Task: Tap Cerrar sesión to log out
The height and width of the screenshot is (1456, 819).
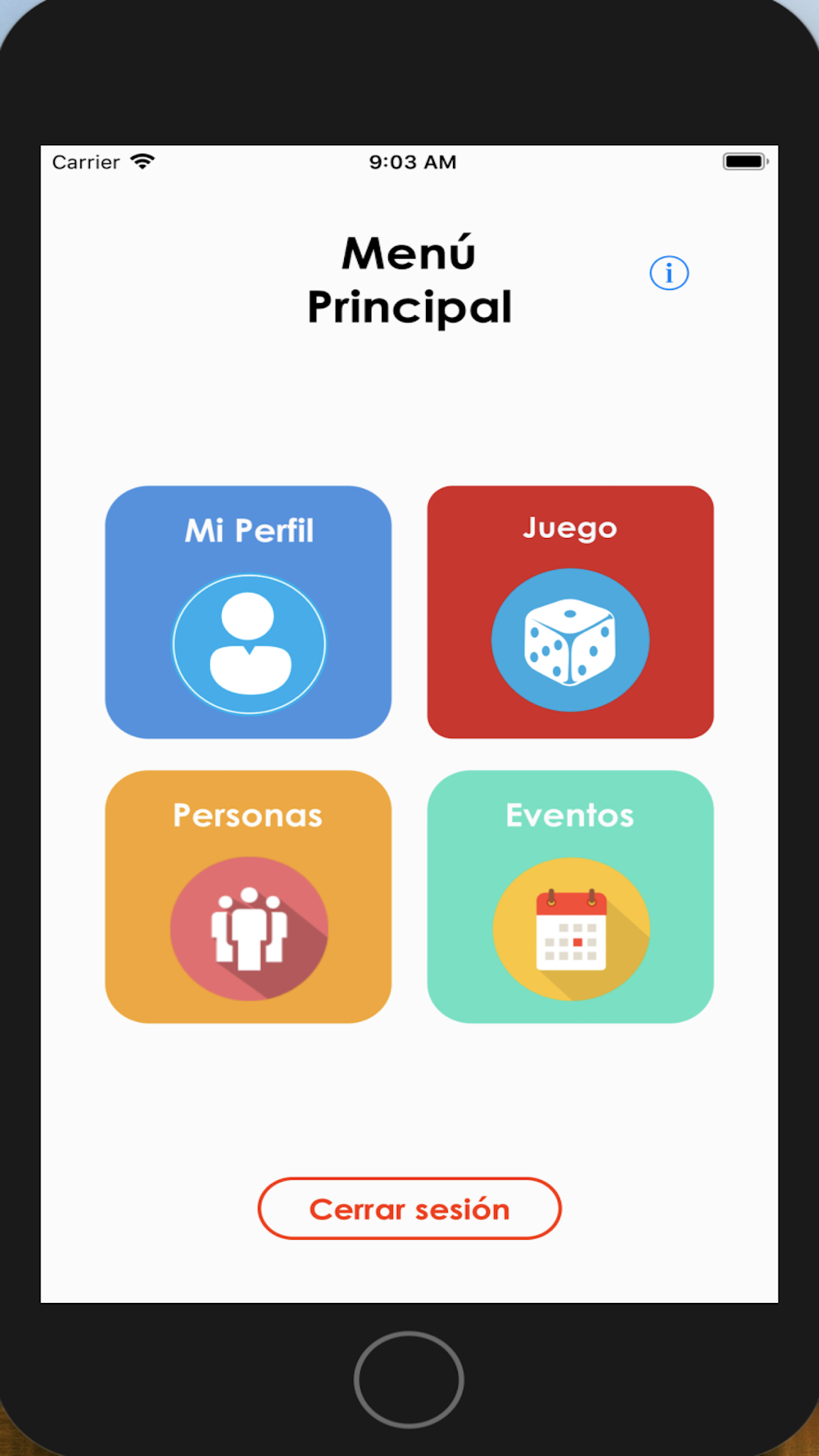Action: (409, 1208)
